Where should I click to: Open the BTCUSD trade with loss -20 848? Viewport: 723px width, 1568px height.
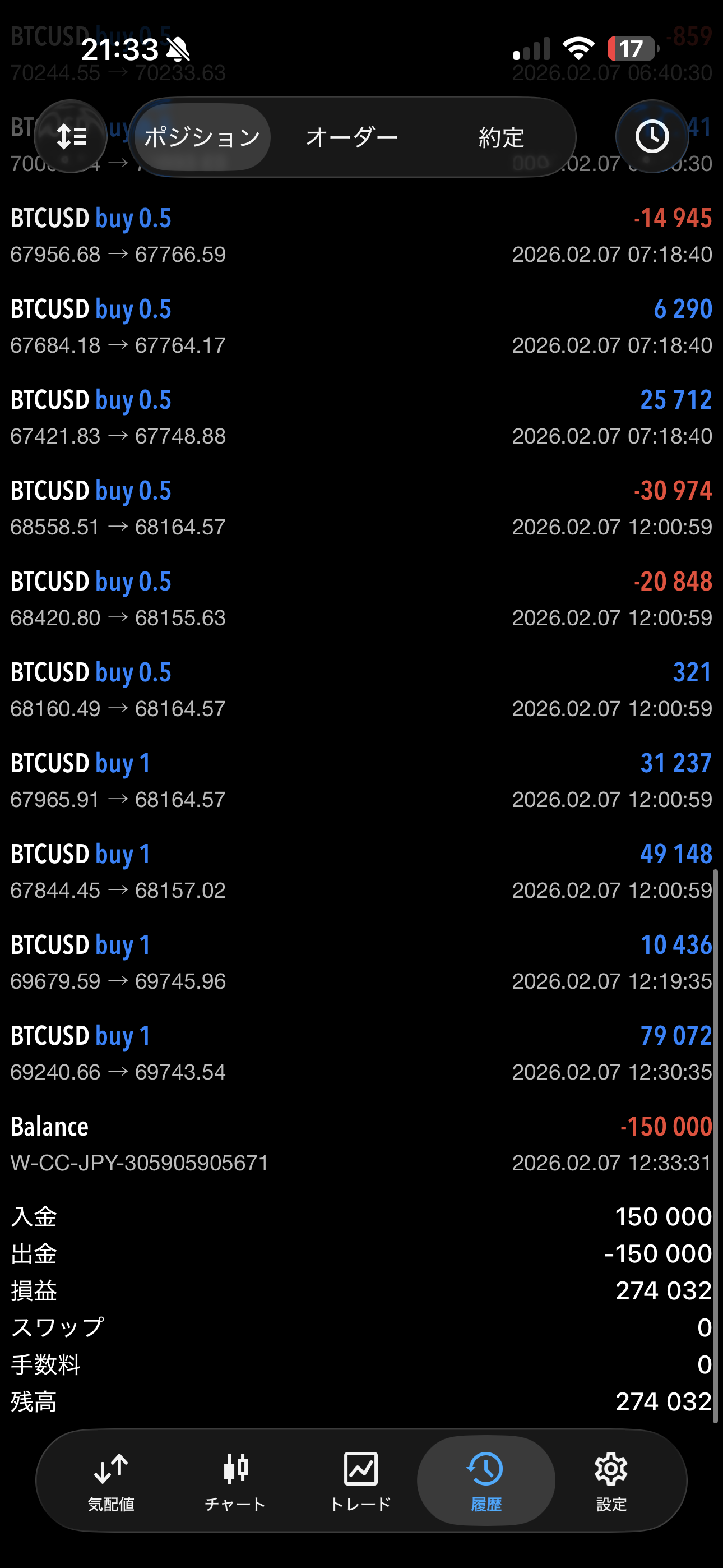pyautogui.click(x=361, y=599)
